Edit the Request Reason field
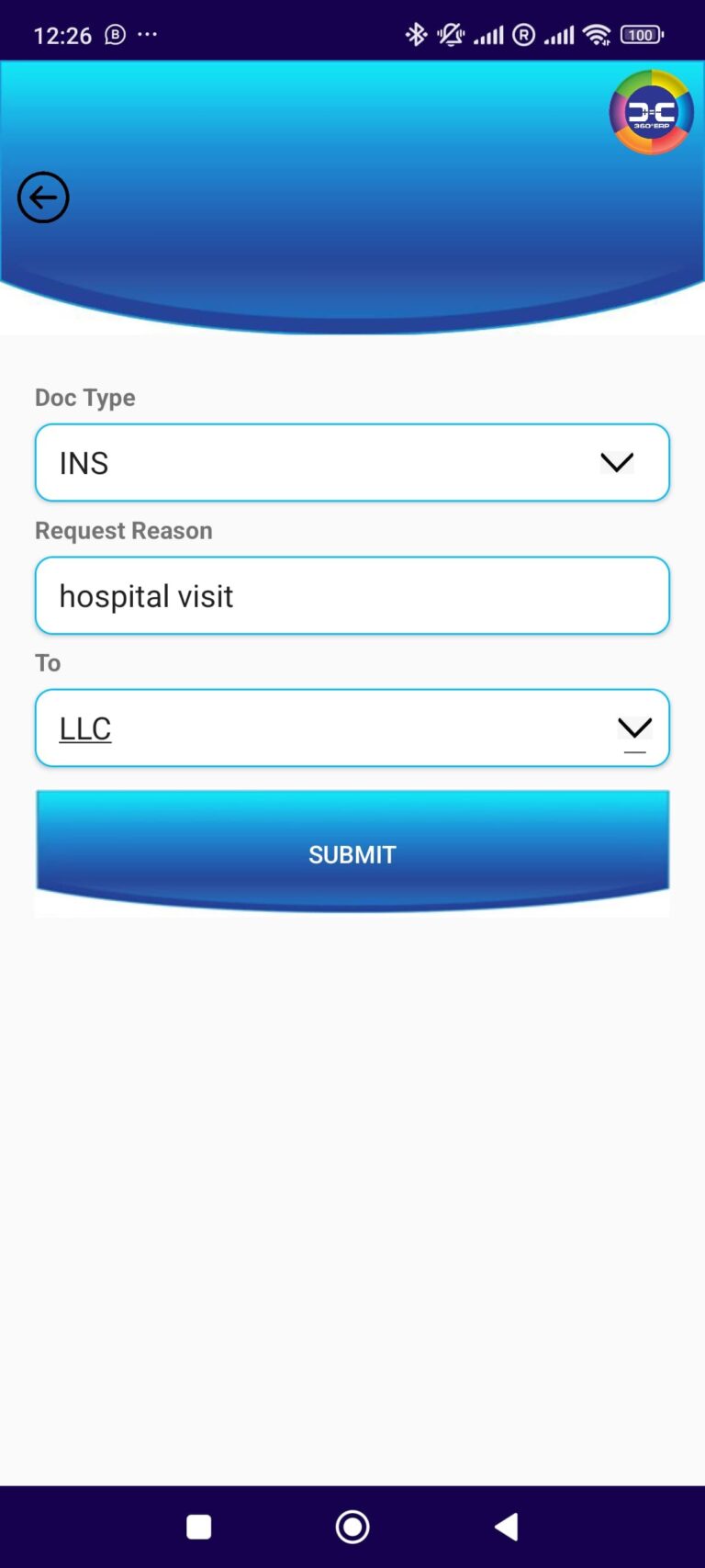The image size is (705, 1568). point(352,596)
